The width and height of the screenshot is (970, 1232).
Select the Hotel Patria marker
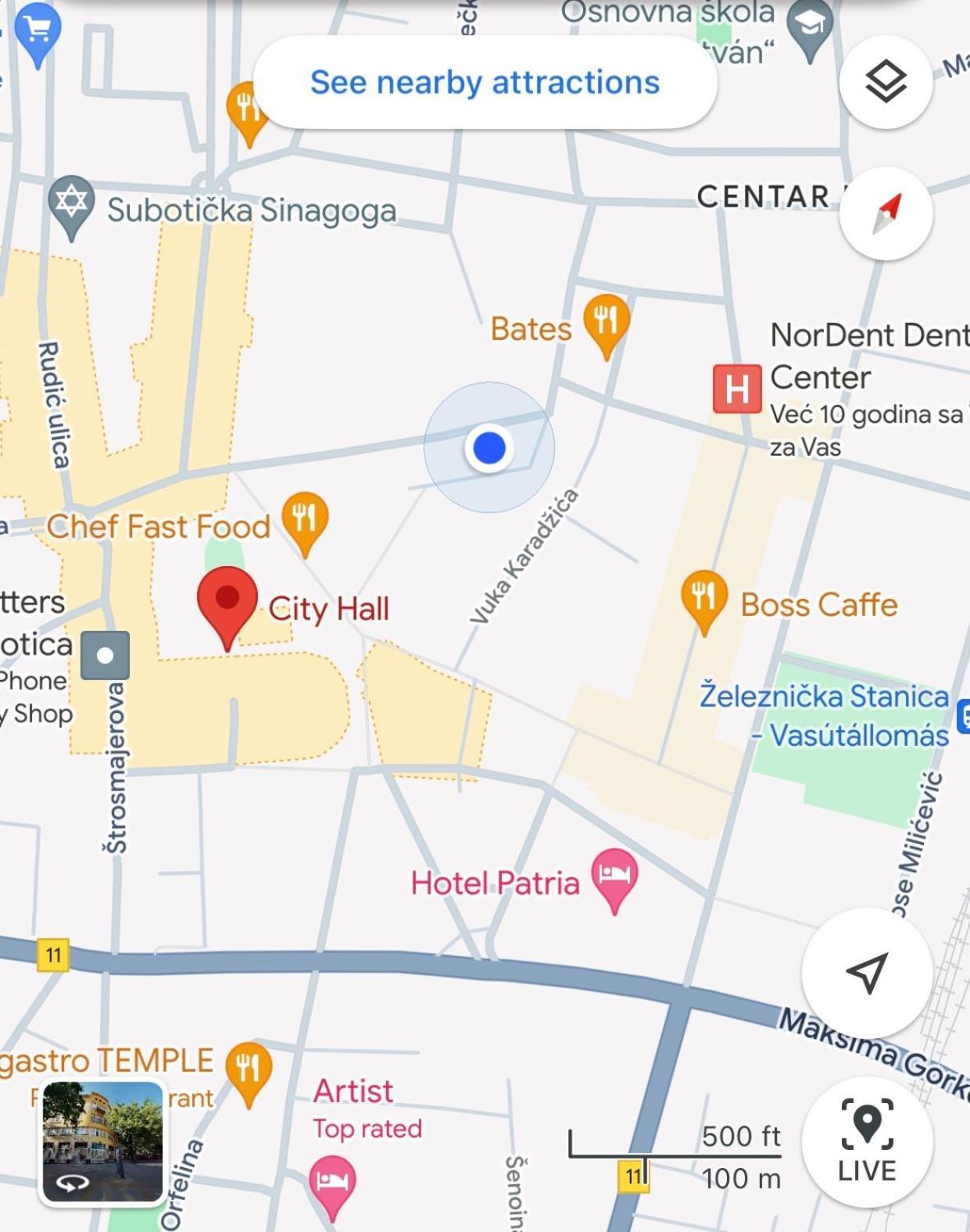point(614,876)
